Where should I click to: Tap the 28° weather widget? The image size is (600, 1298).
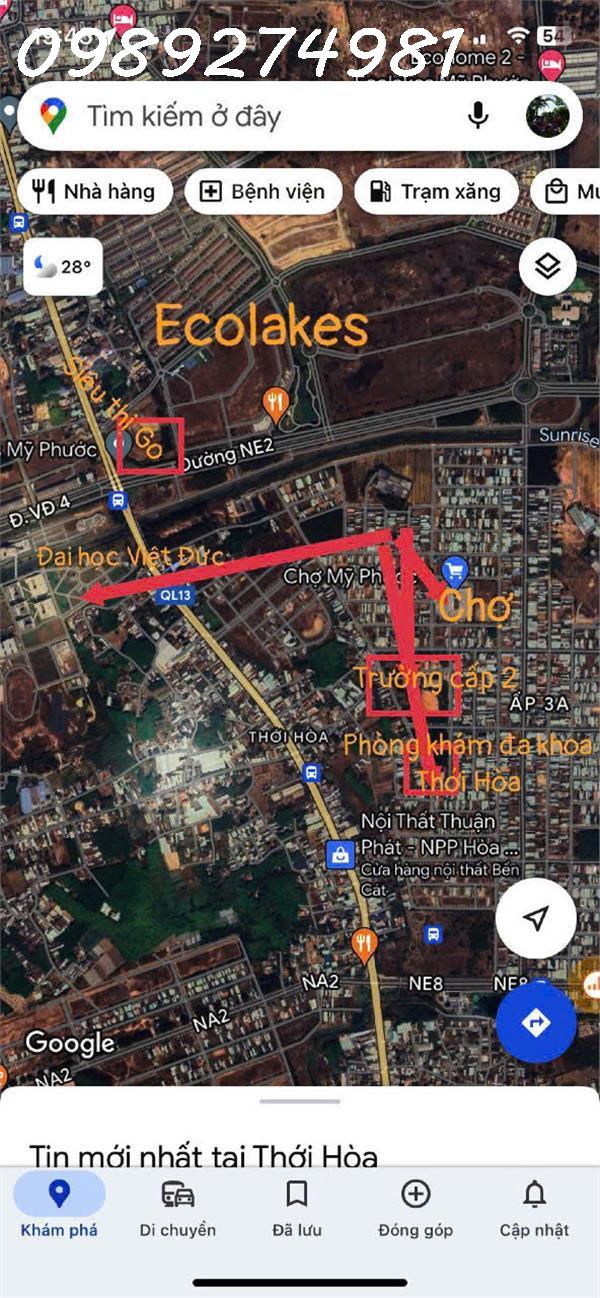63,266
